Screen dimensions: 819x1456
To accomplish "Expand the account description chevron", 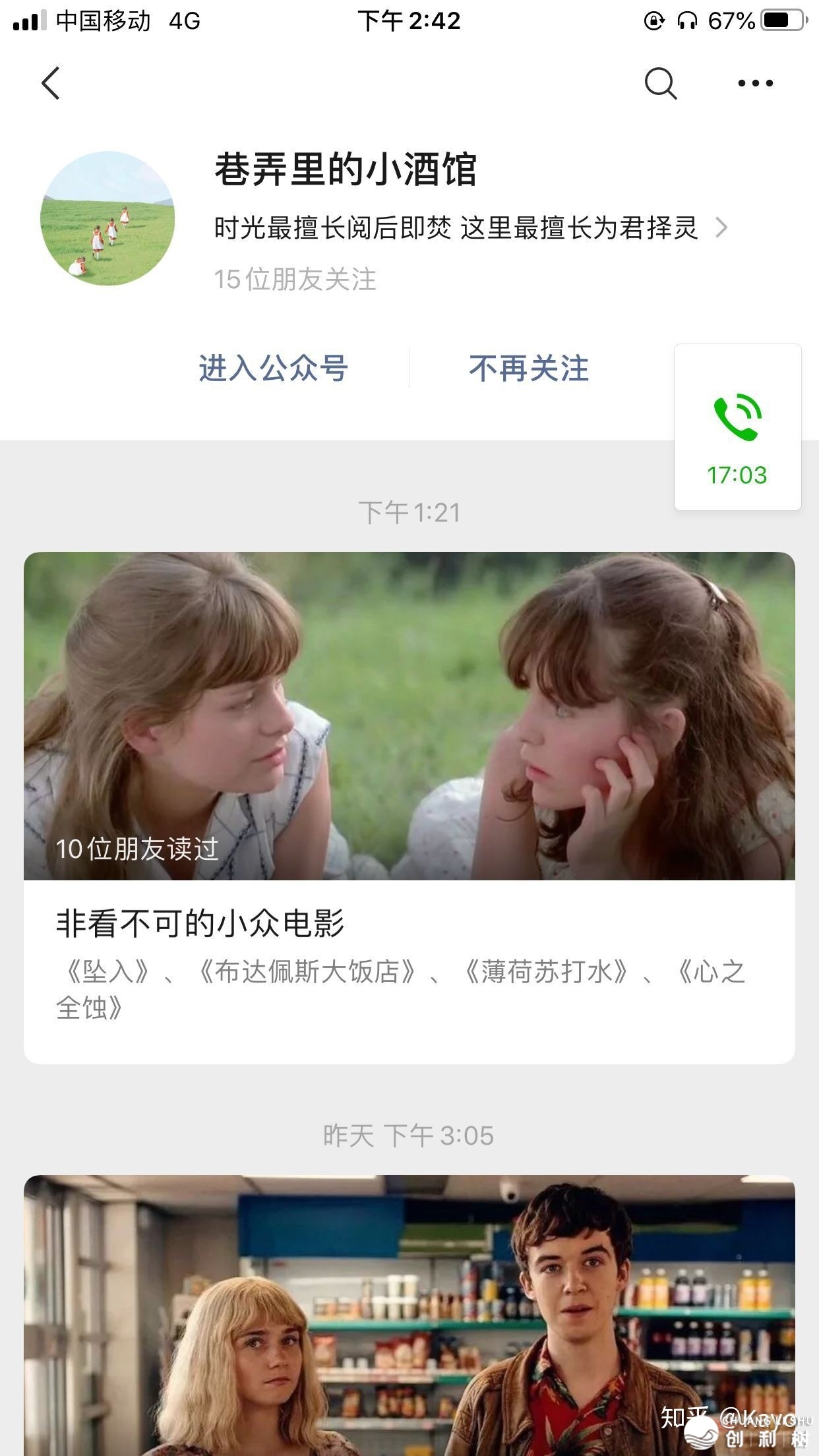I will 722,228.
